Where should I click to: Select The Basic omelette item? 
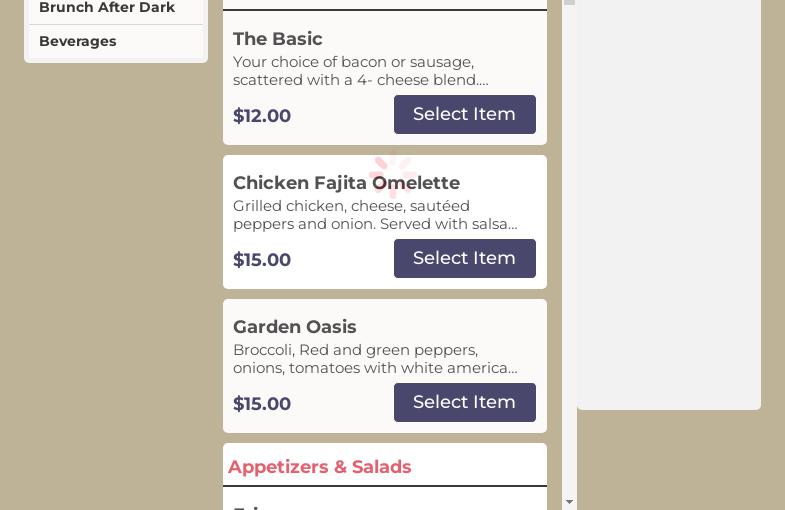click(x=464, y=115)
